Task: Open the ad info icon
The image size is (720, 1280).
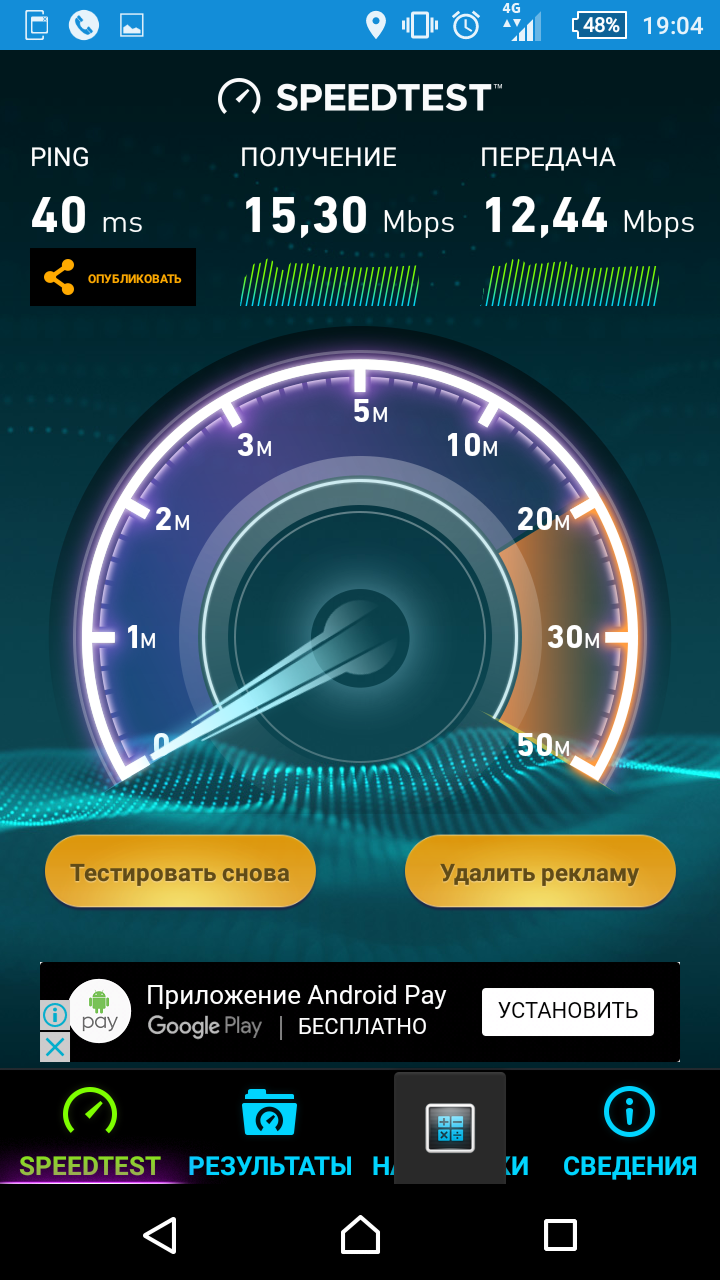Action: click(x=55, y=1016)
